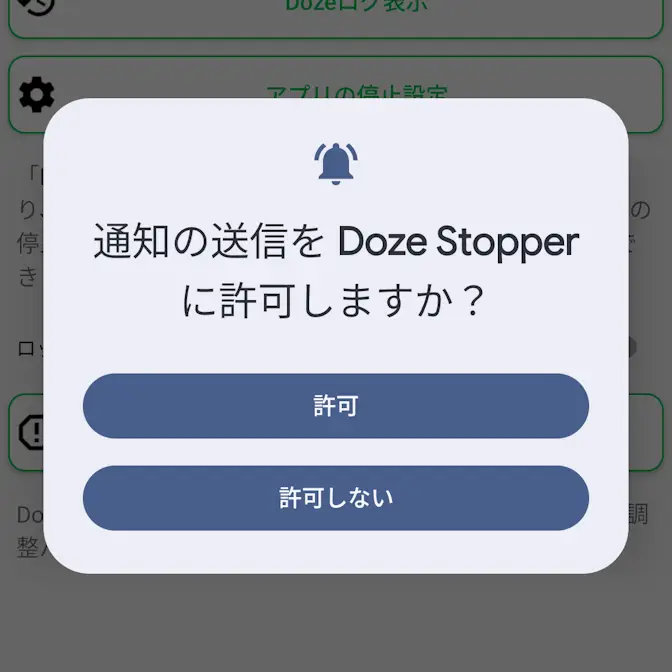
Task: Select 許可しない to deny notifications
Action: coord(336,498)
